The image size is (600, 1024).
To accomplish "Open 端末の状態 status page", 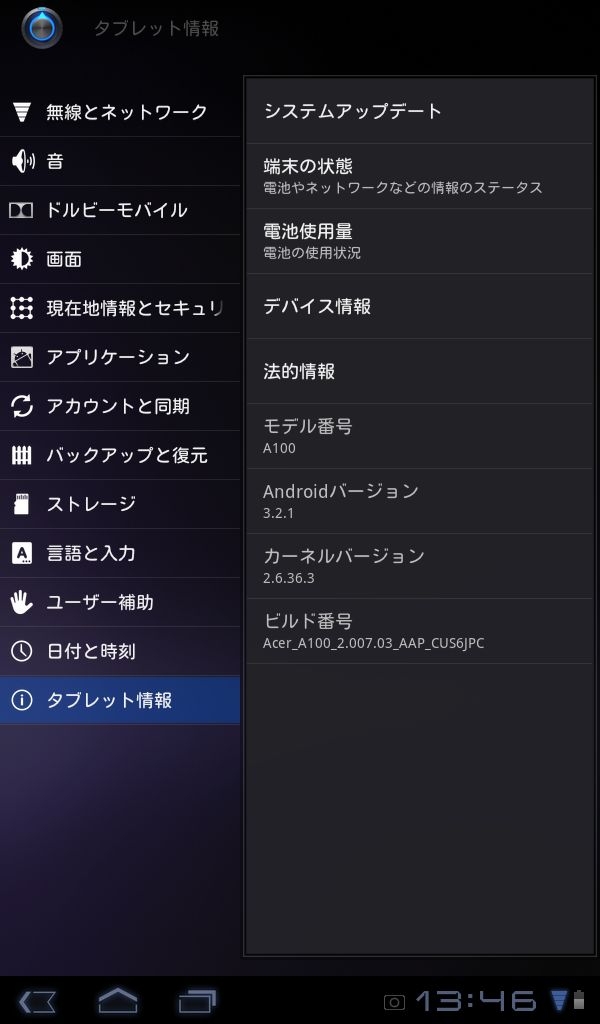I will 420,176.
